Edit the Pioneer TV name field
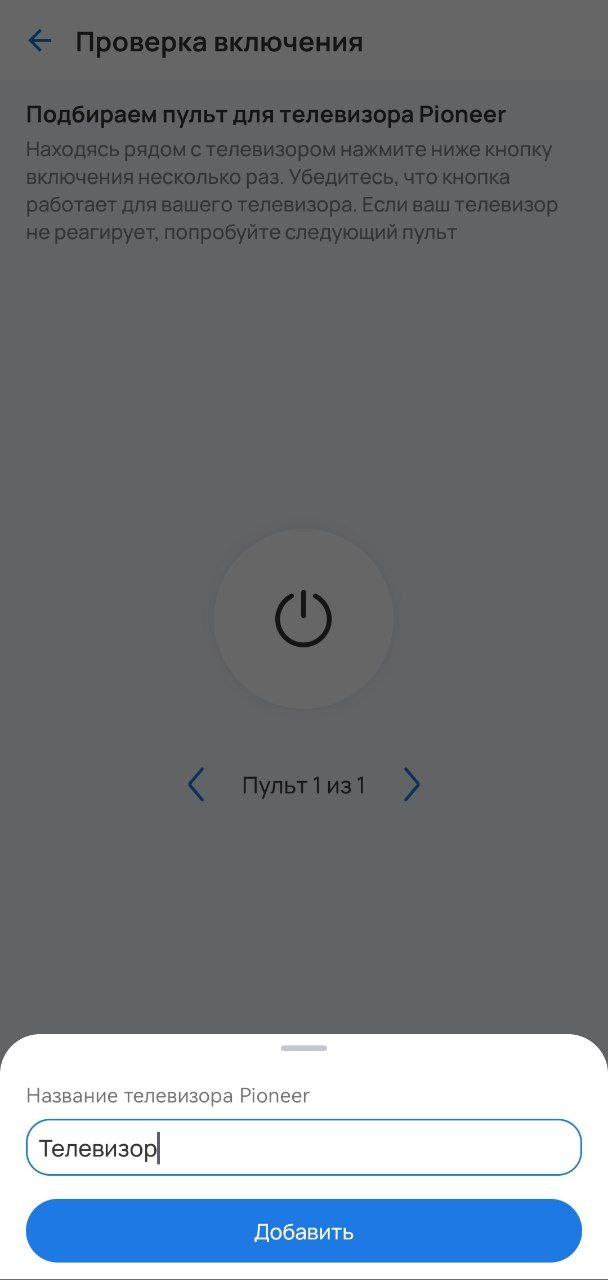The image size is (608, 1280). click(303, 1148)
